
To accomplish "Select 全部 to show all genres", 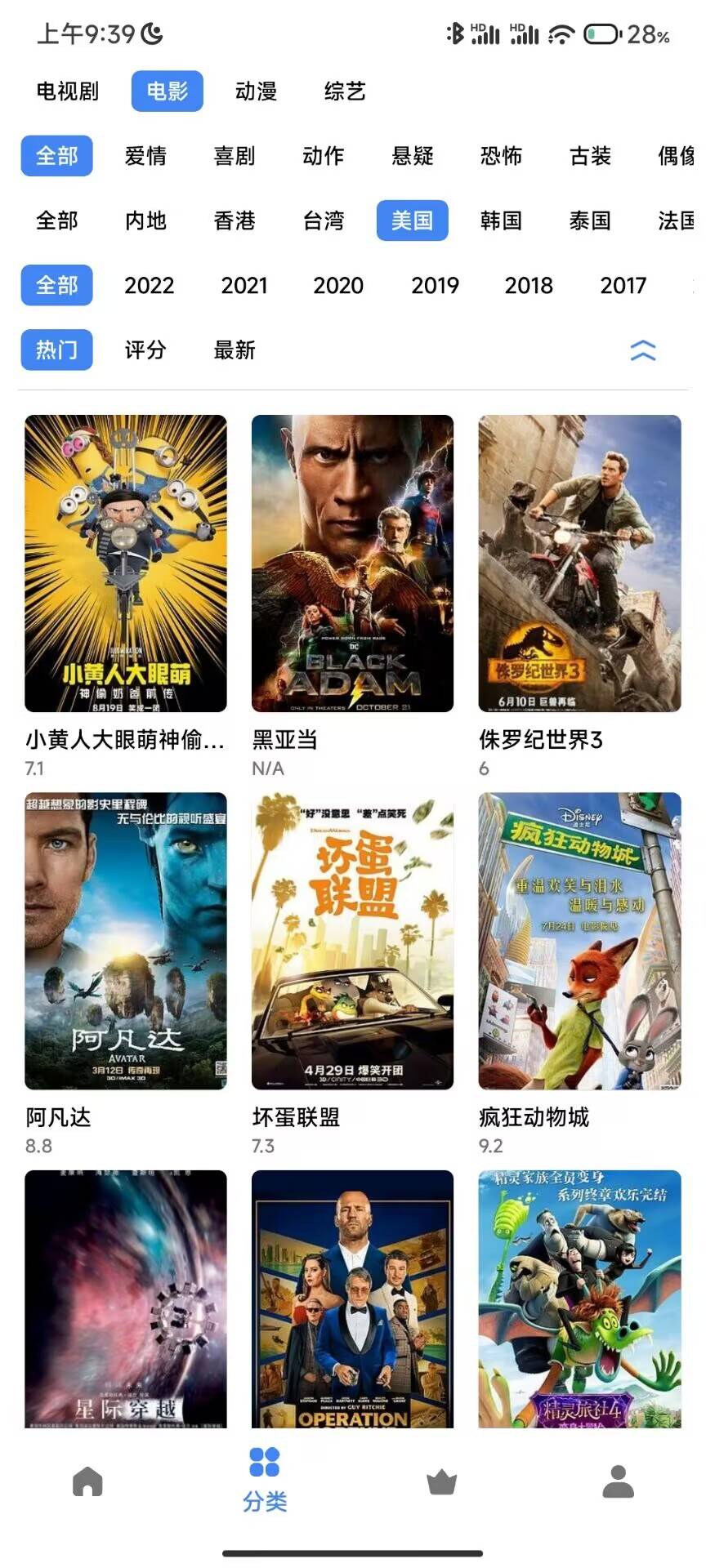I will (56, 156).
